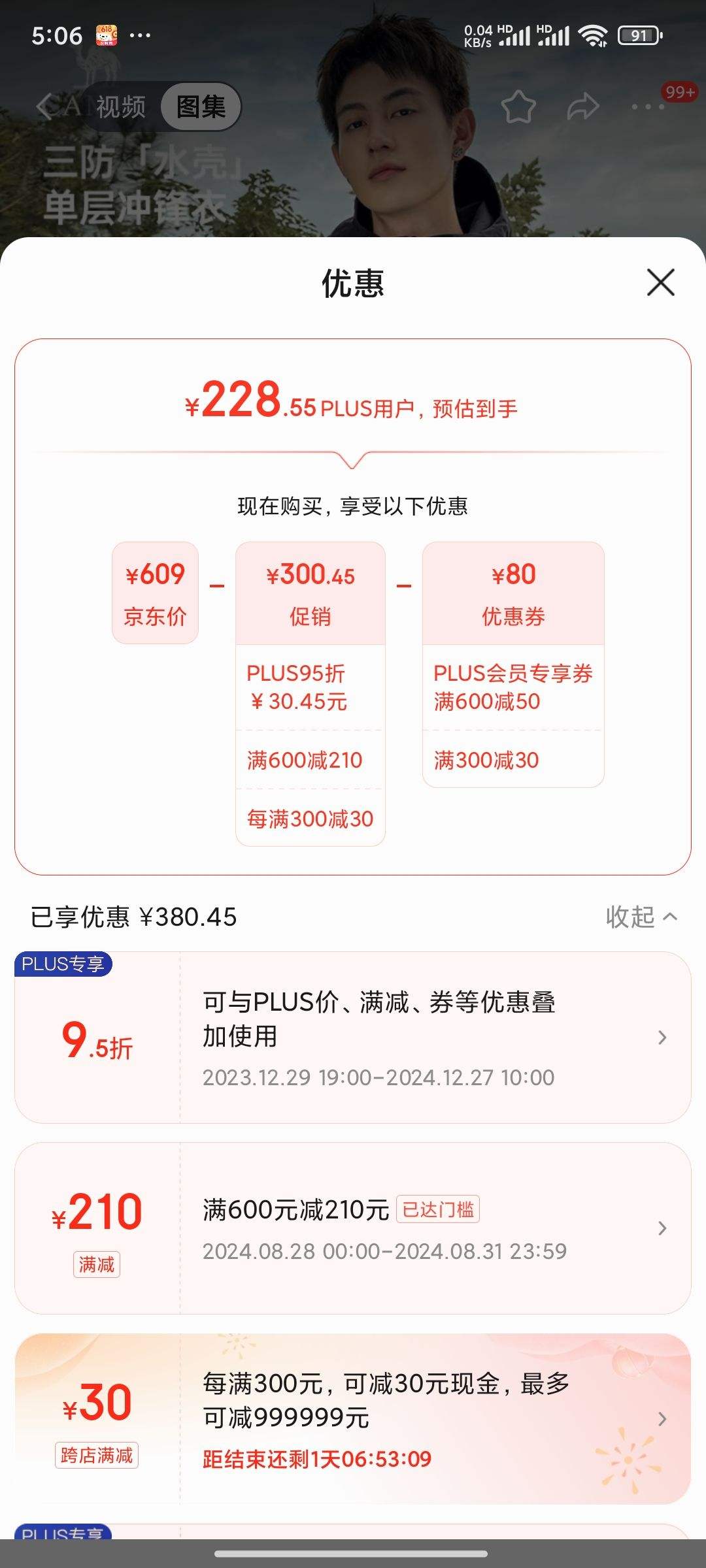The image size is (706, 1568).
Task: Favorite this product with the star icon
Action: [x=518, y=106]
